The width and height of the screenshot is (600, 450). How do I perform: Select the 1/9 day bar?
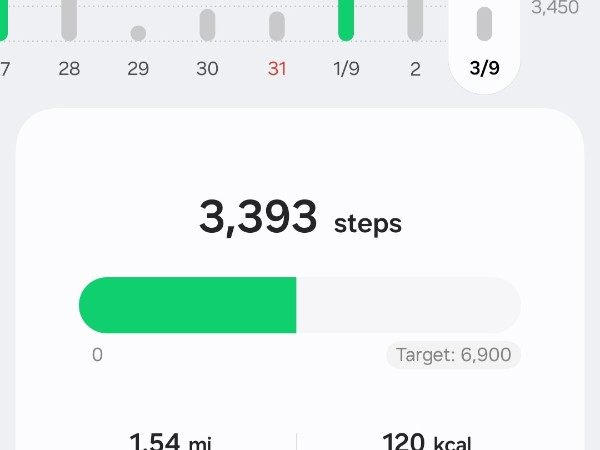pos(346,20)
